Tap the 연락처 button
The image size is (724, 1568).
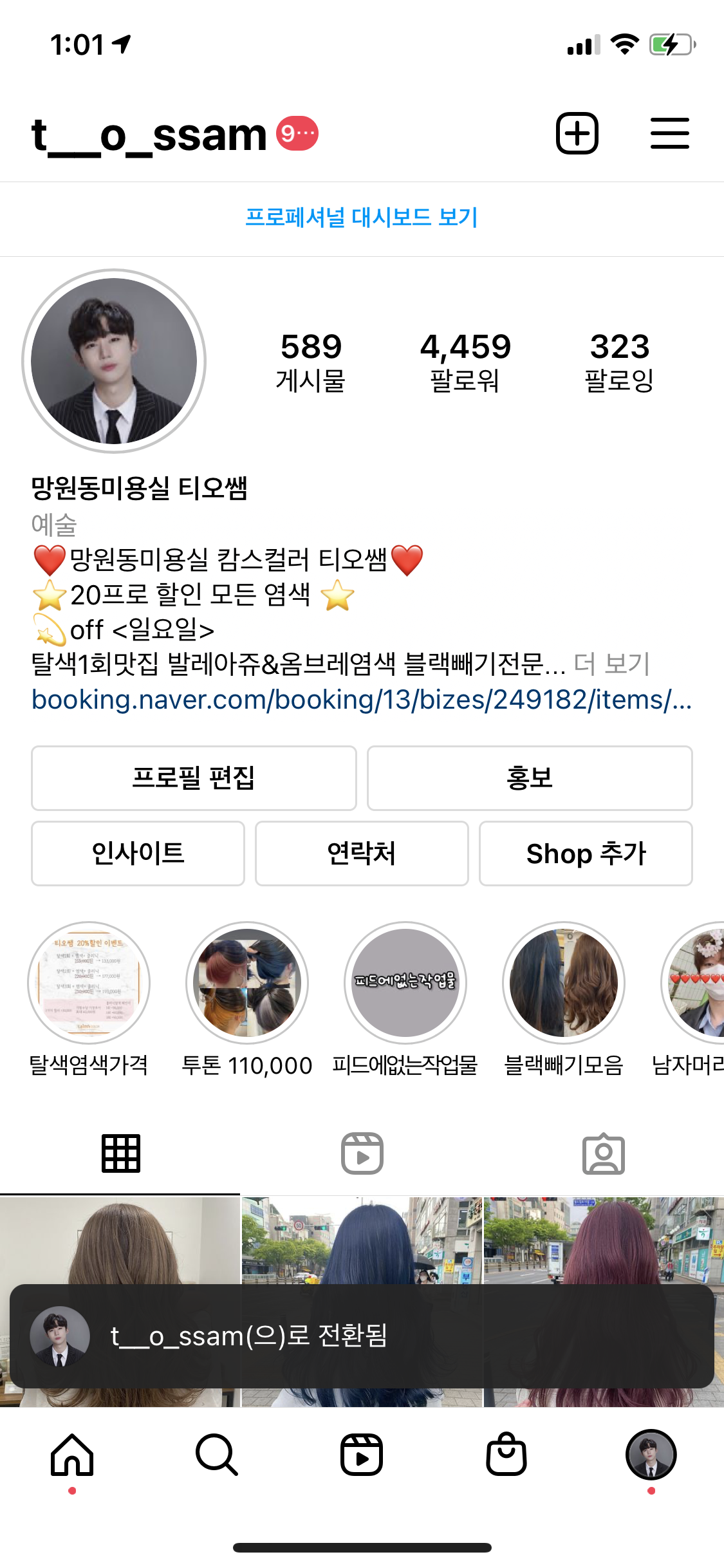[362, 853]
